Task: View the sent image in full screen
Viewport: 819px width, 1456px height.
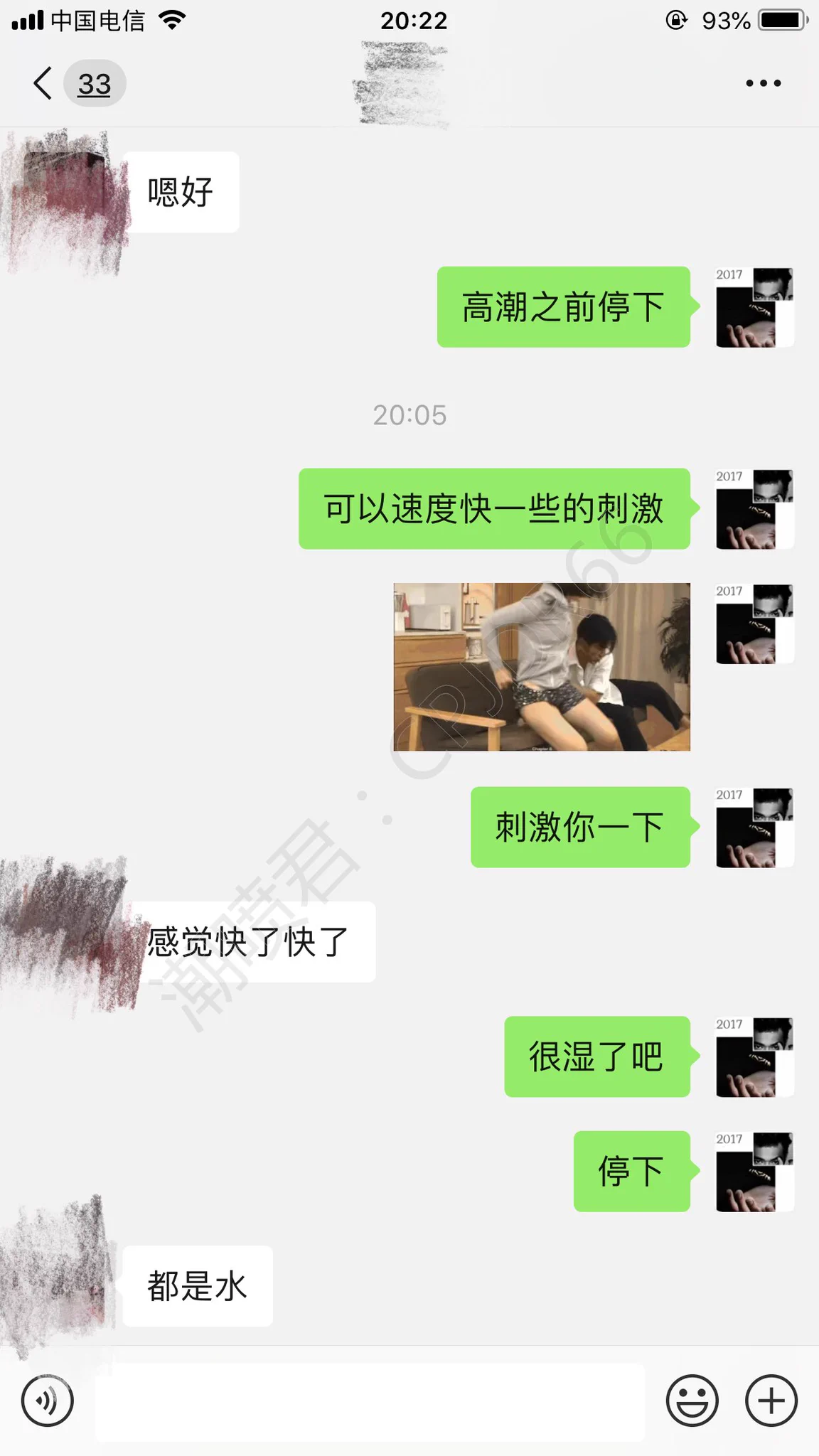Action: pyautogui.click(x=542, y=667)
